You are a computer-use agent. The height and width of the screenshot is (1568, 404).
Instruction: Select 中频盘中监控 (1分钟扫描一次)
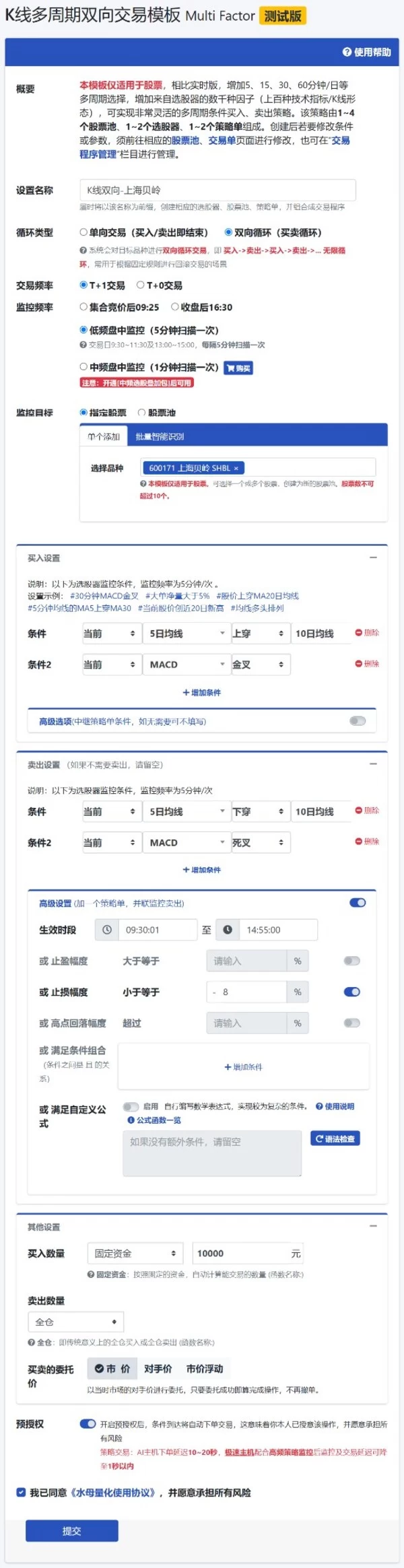coord(83,367)
